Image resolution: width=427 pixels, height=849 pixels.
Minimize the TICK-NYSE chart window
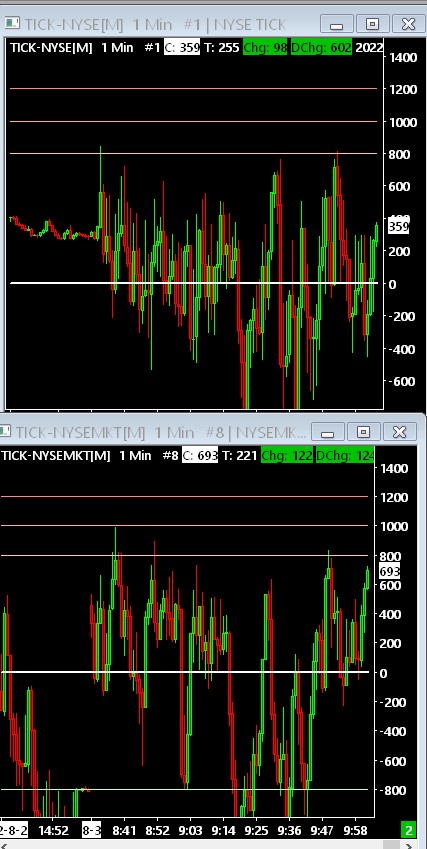pyautogui.click(x=337, y=24)
